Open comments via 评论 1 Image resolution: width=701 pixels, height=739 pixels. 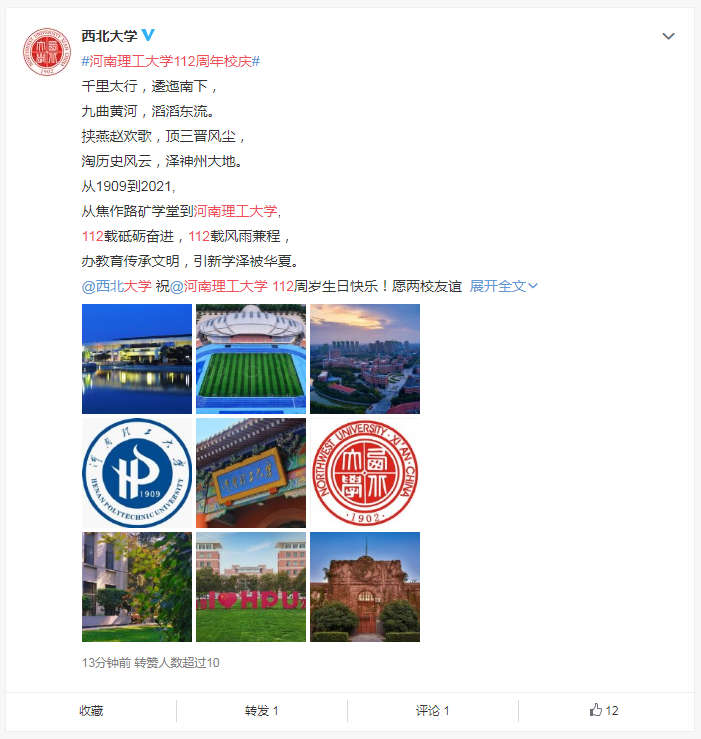pyautogui.click(x=433, y=711)
